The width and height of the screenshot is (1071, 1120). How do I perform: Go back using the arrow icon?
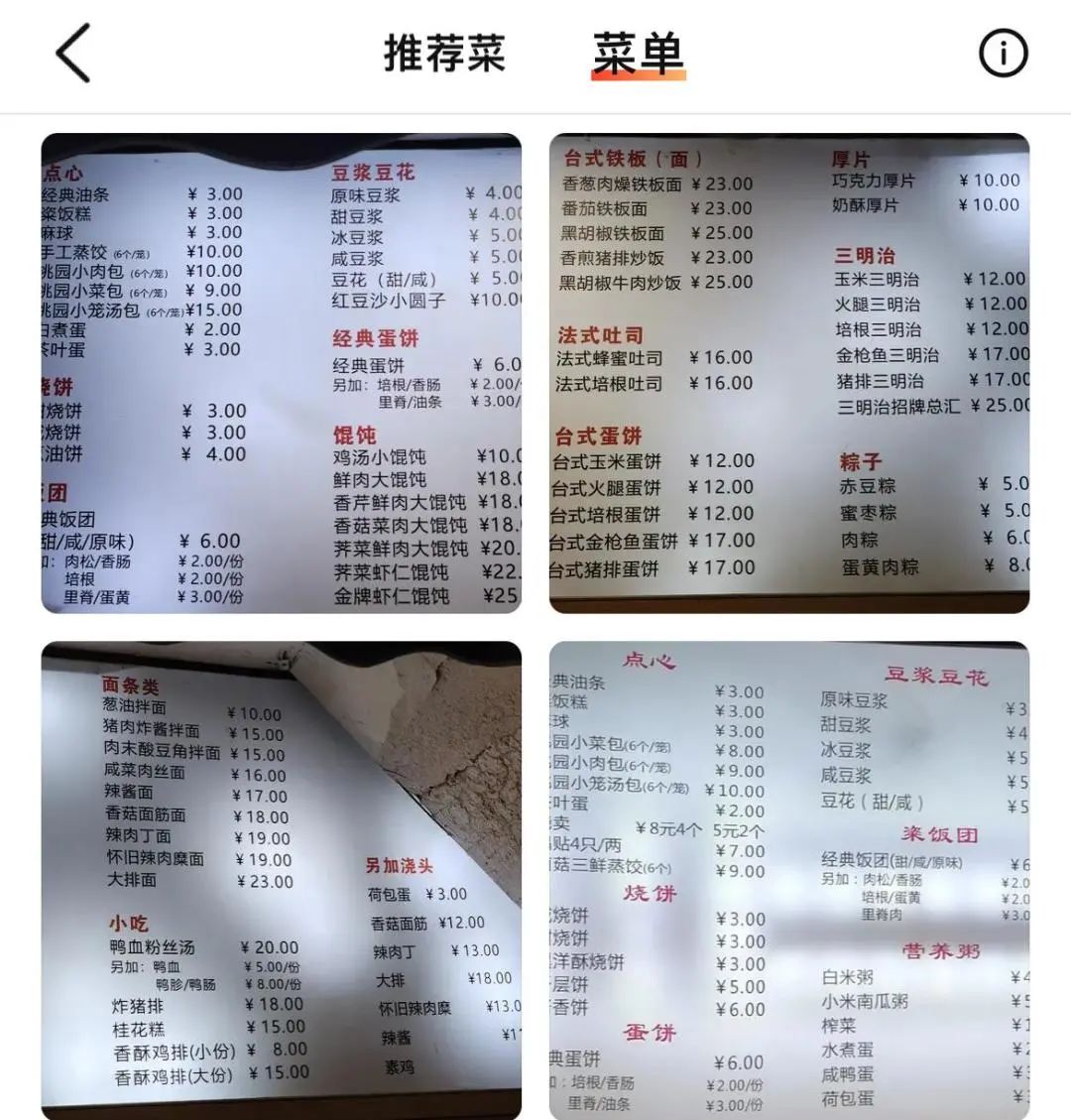click(x=73, y=54)
